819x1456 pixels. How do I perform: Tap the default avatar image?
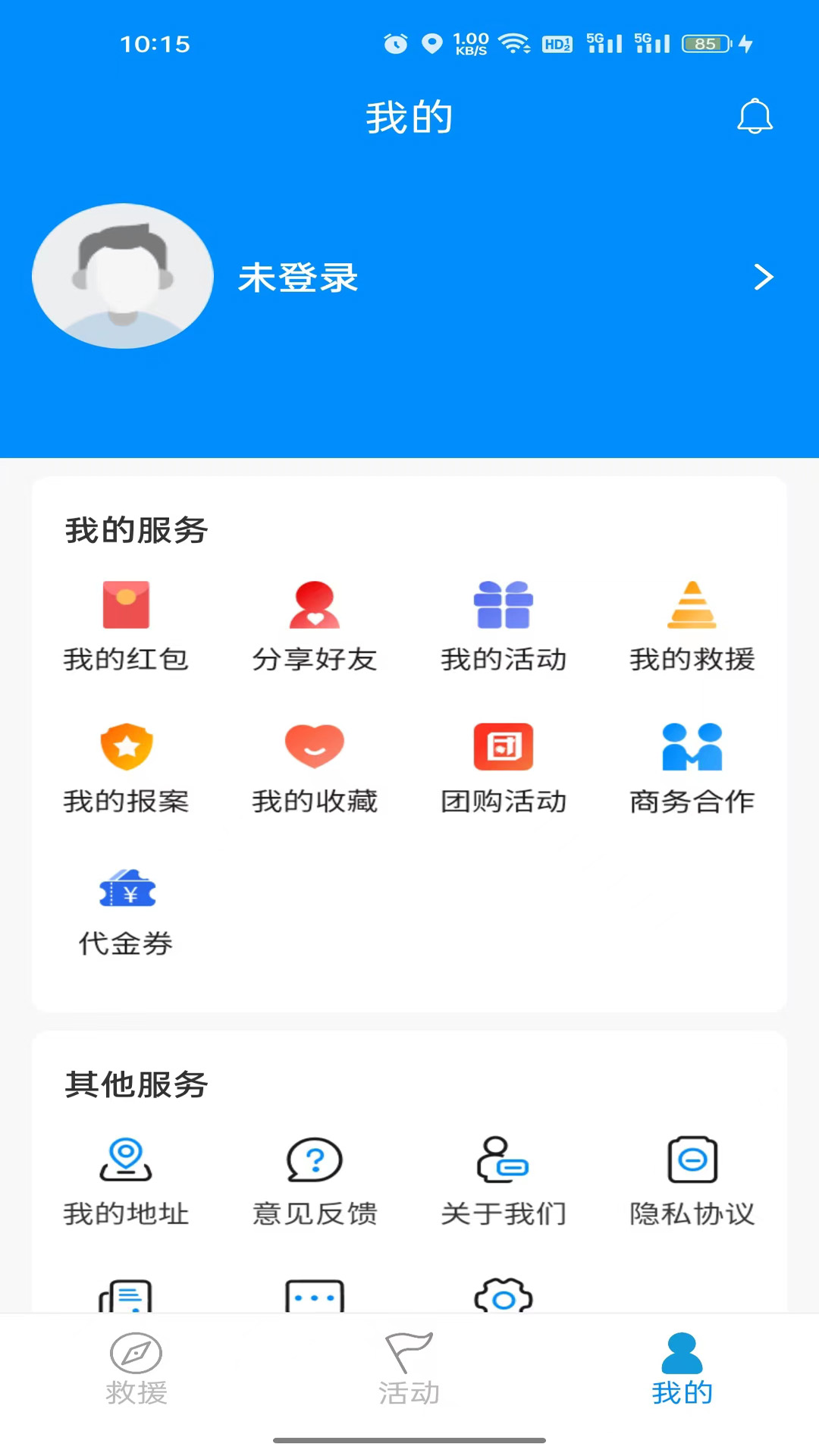[122, 277]
